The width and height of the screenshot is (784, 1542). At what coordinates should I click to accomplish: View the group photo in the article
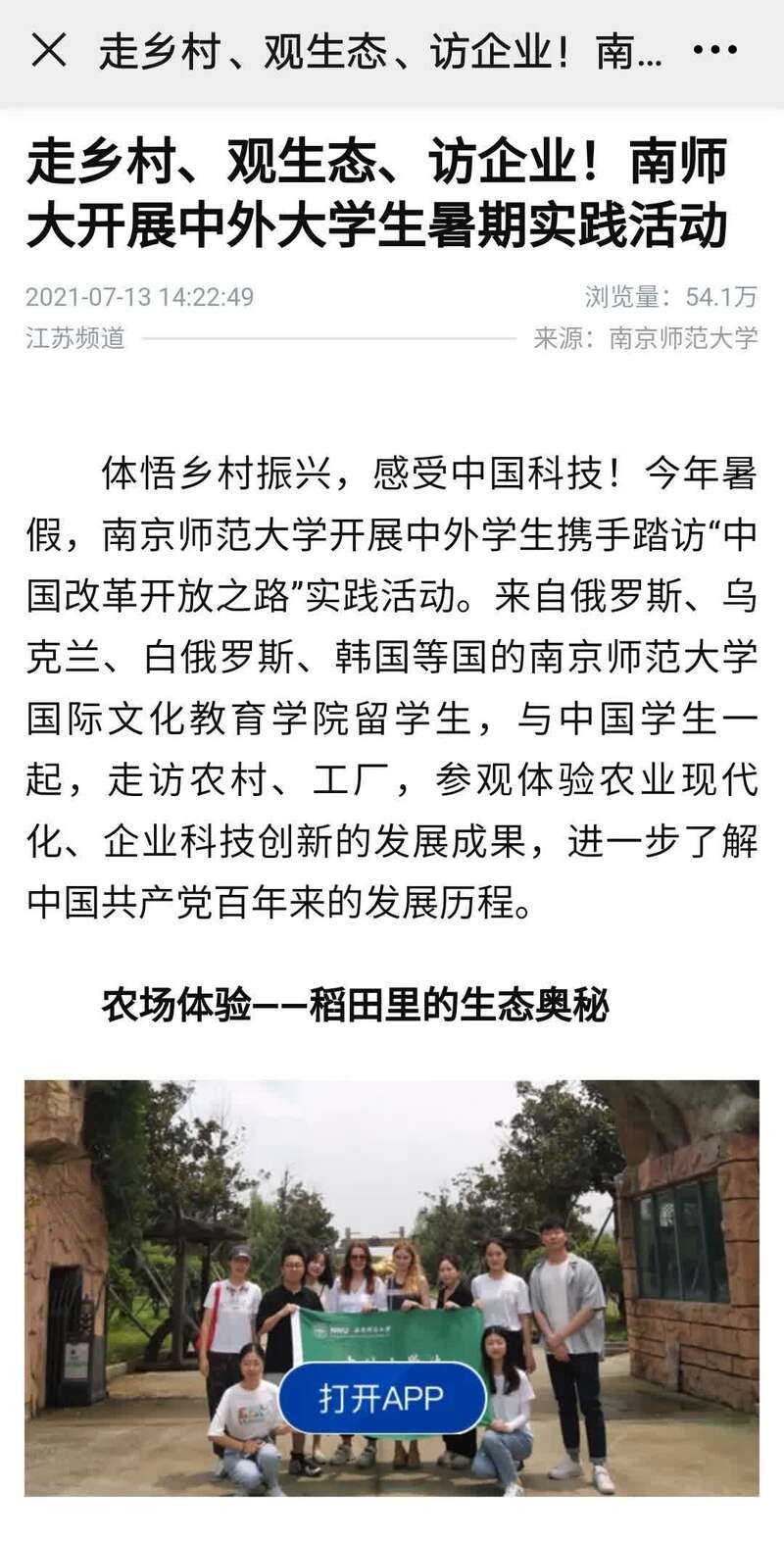coord(392,1225)
